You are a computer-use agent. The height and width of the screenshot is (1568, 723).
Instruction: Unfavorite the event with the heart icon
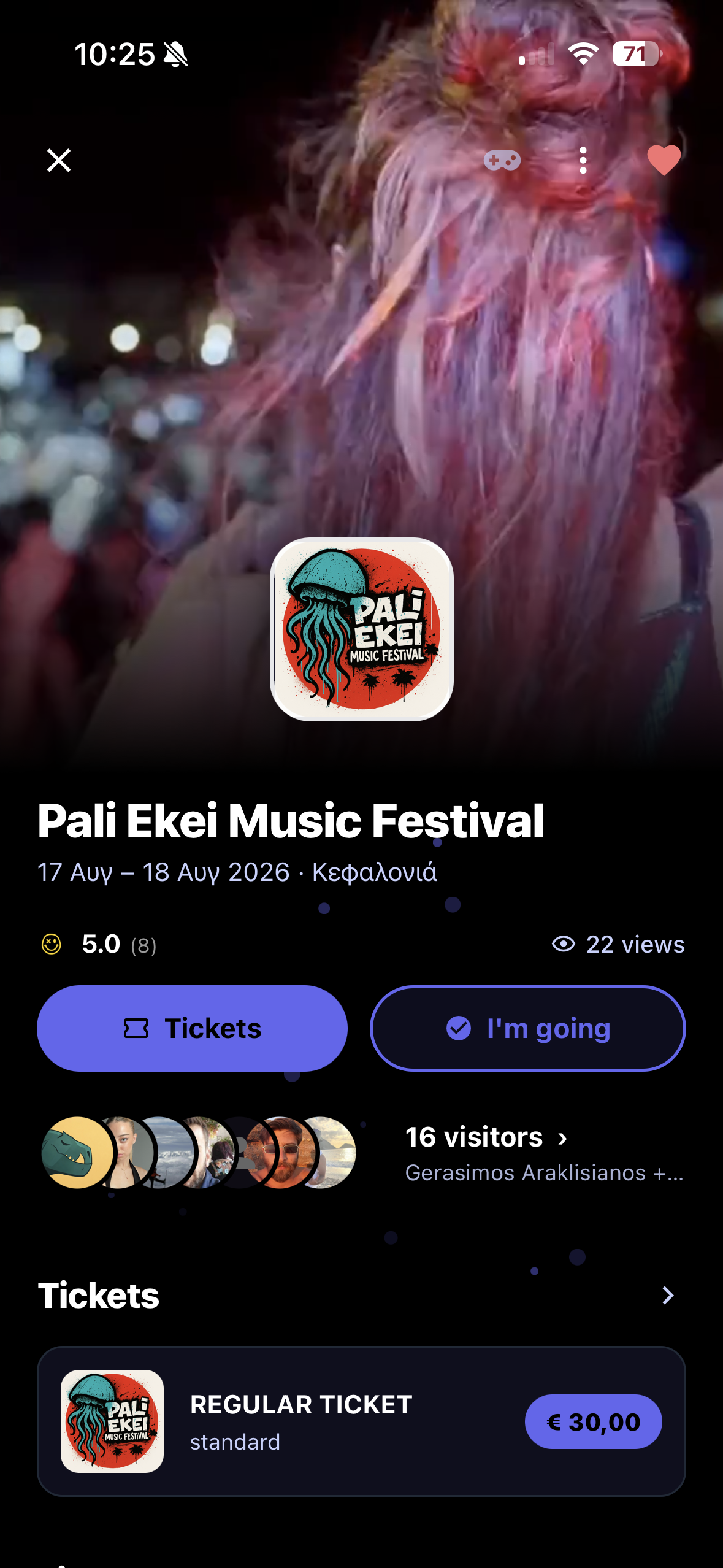[x=664, y=161]
